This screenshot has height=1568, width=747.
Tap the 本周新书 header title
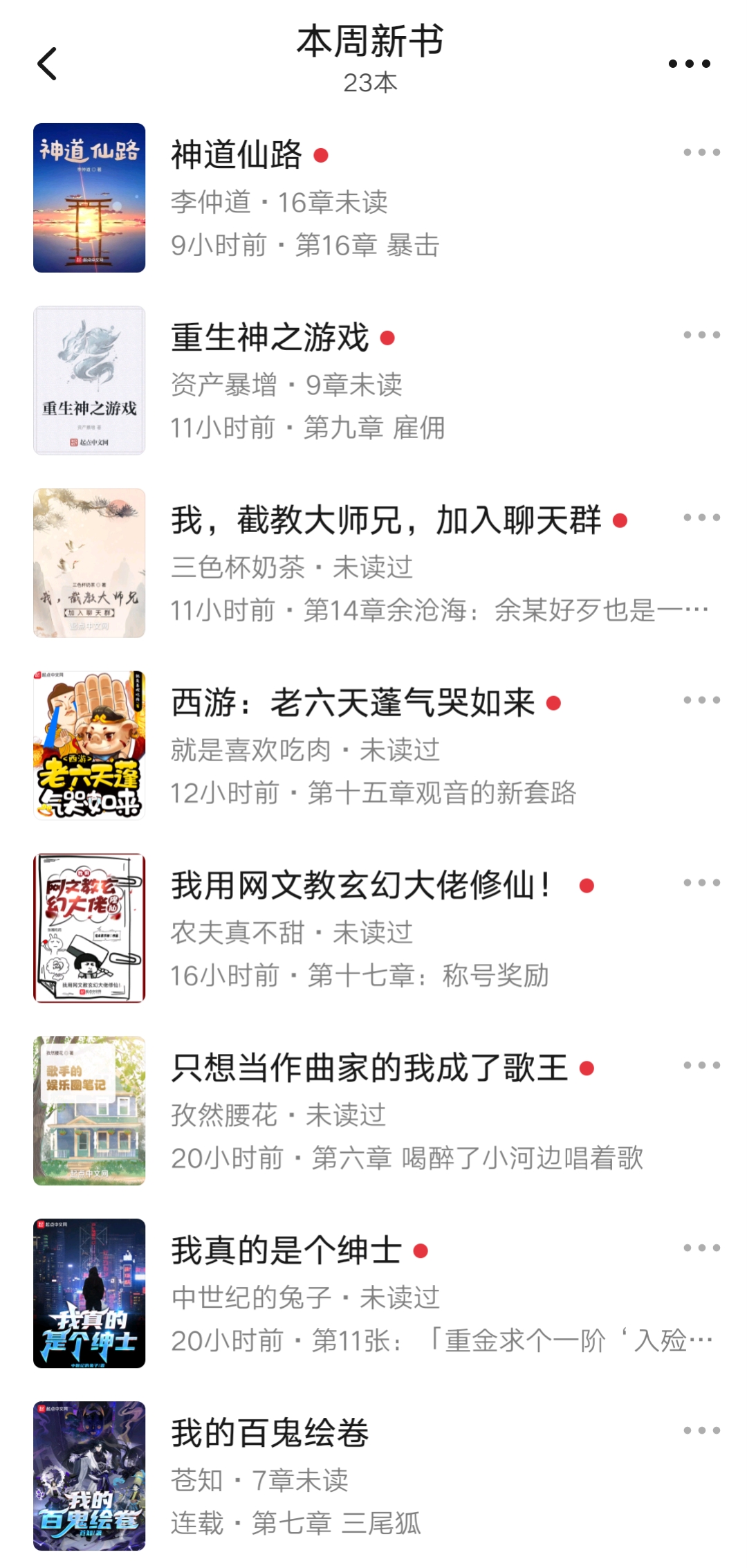click(373, 42)
